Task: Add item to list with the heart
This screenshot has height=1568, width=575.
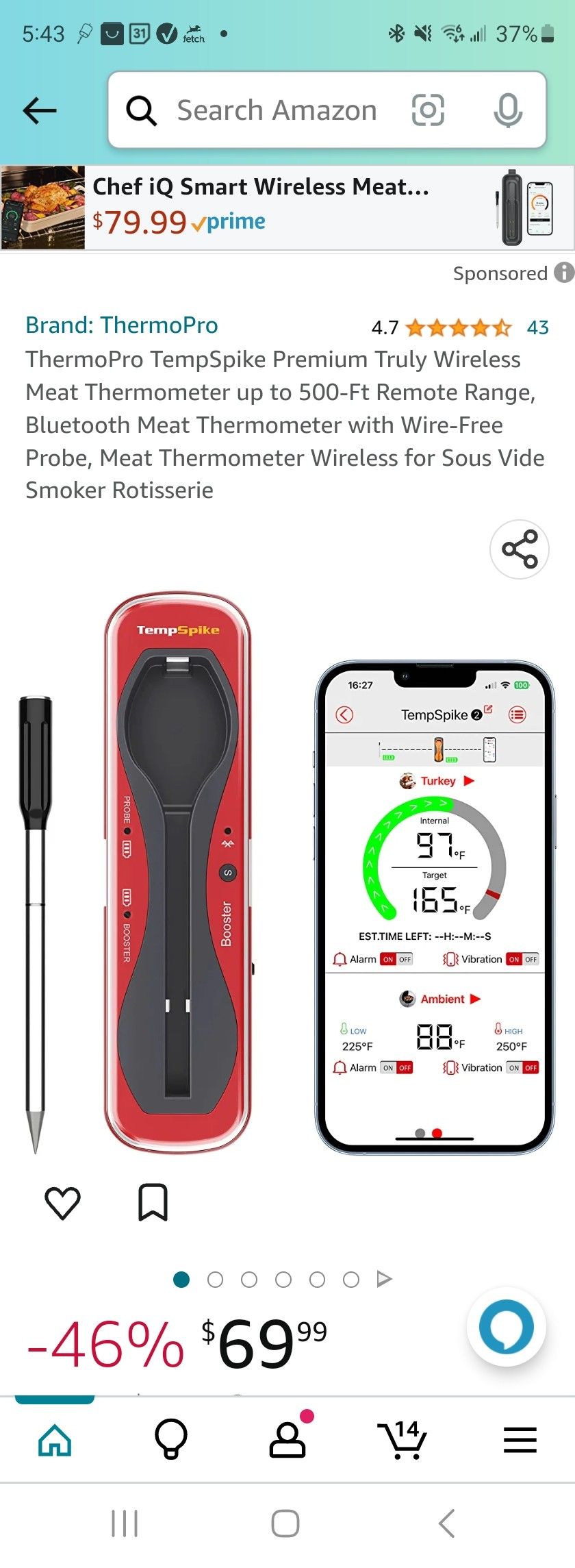Action: [62, 1202]
